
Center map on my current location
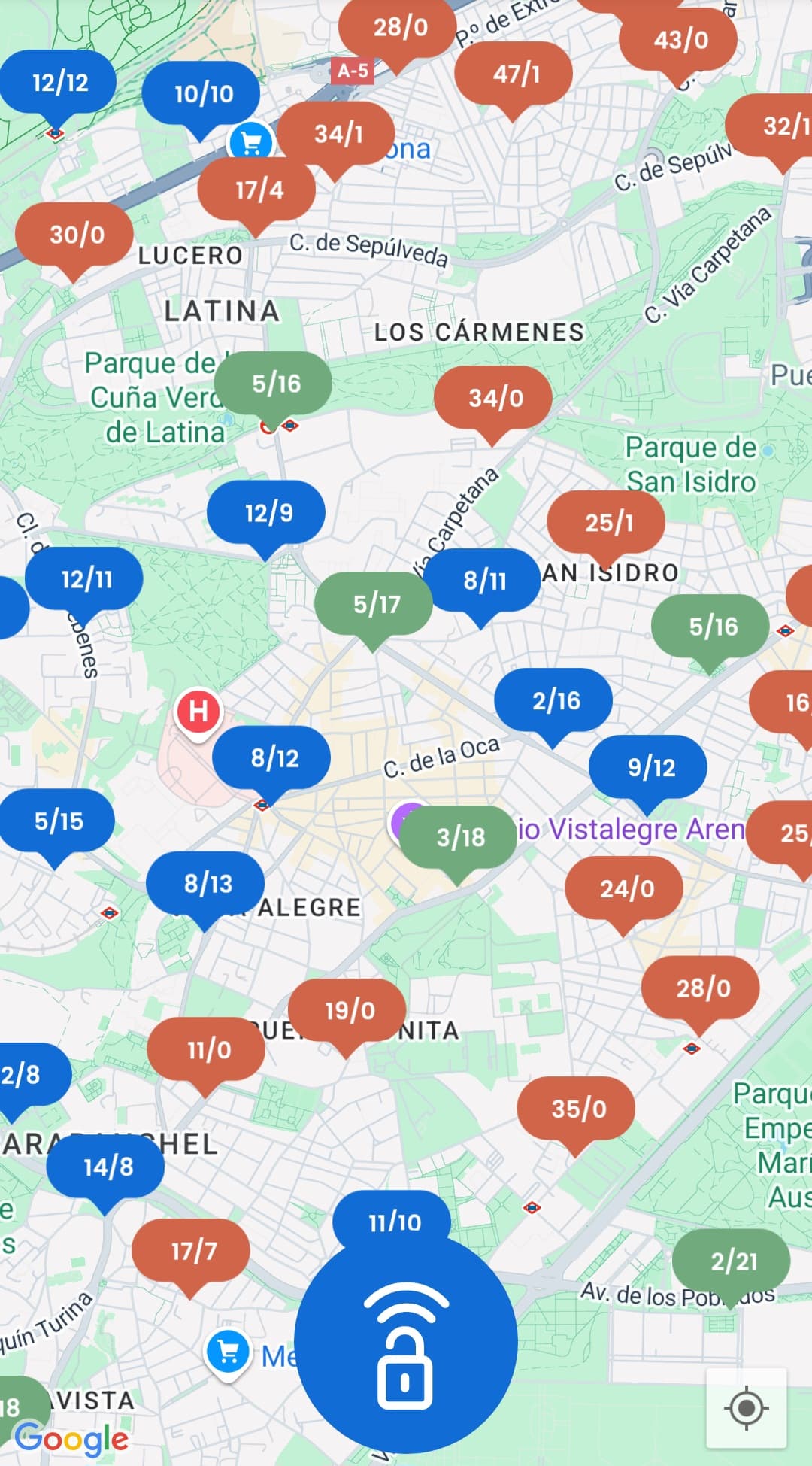(x=746, y=1407)
